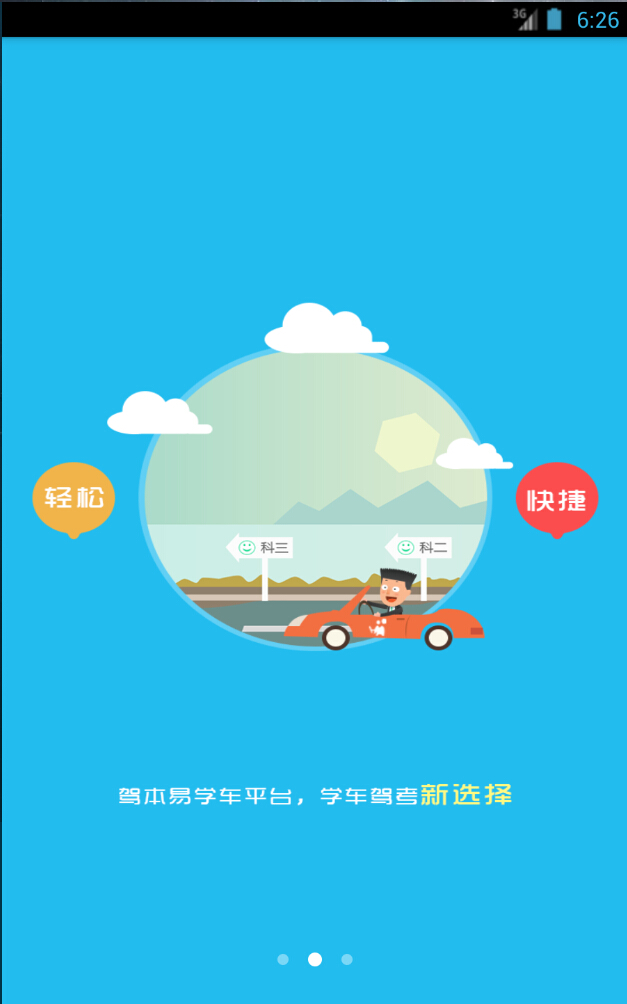The width and height of the screenshot is (627, 1004).
Task: Go to the third intro page dot
Action: 347,959
